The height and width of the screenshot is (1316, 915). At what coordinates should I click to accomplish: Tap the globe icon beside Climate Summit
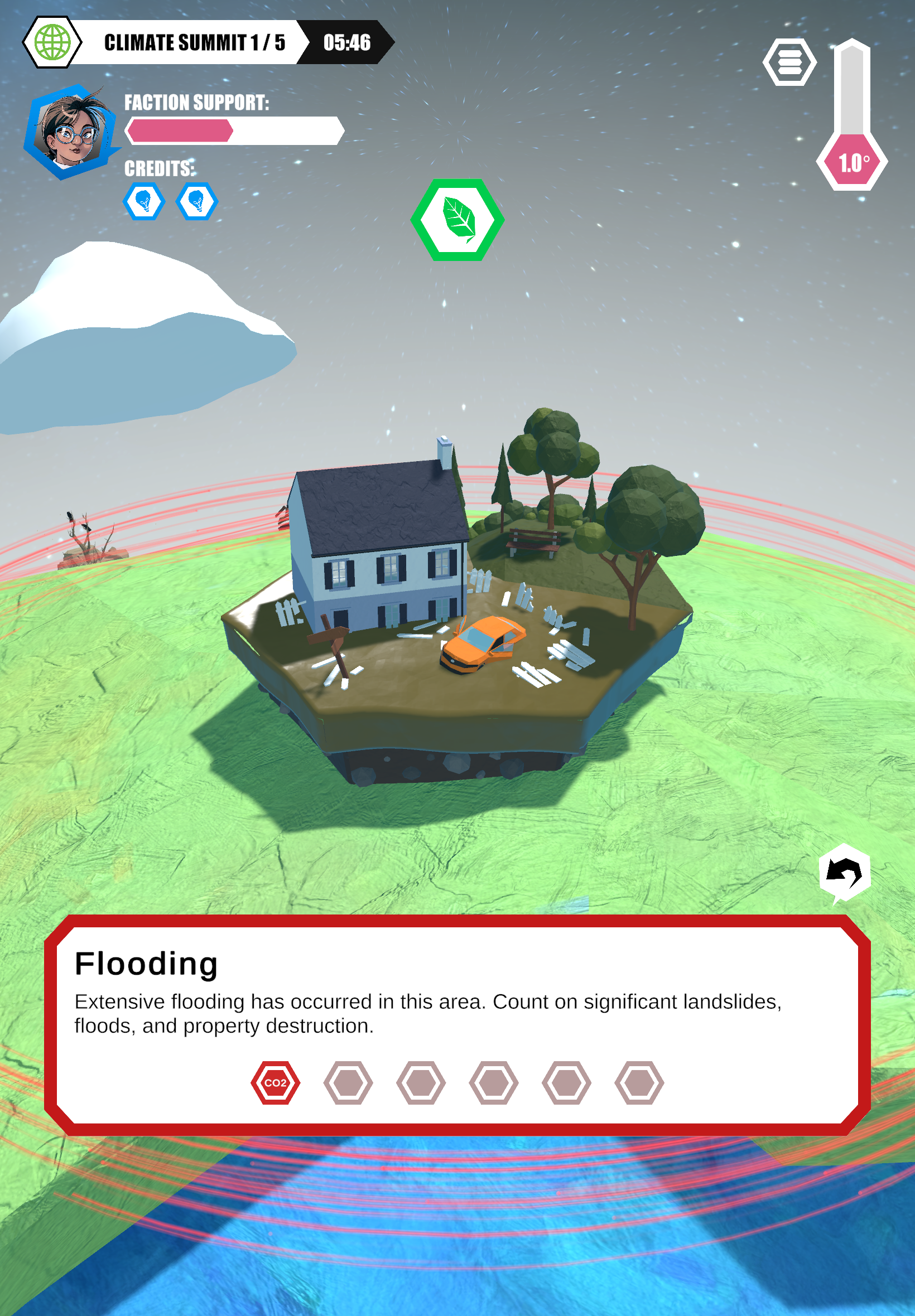point(52,42)
